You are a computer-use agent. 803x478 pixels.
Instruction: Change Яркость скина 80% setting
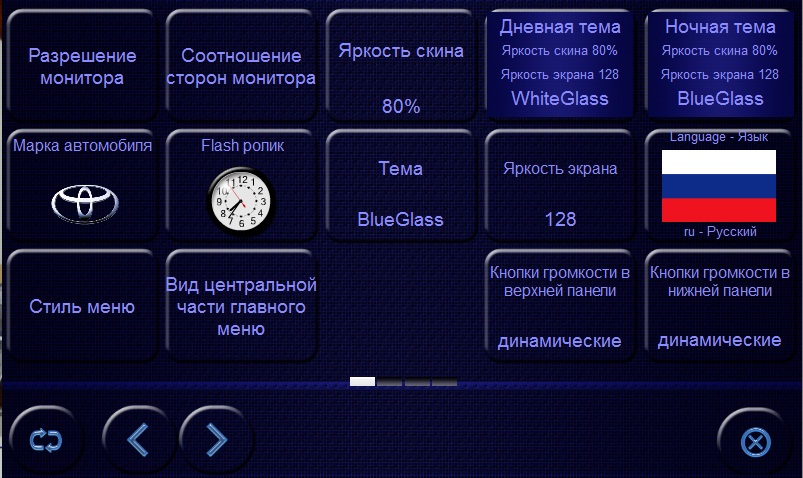[400, 66]
